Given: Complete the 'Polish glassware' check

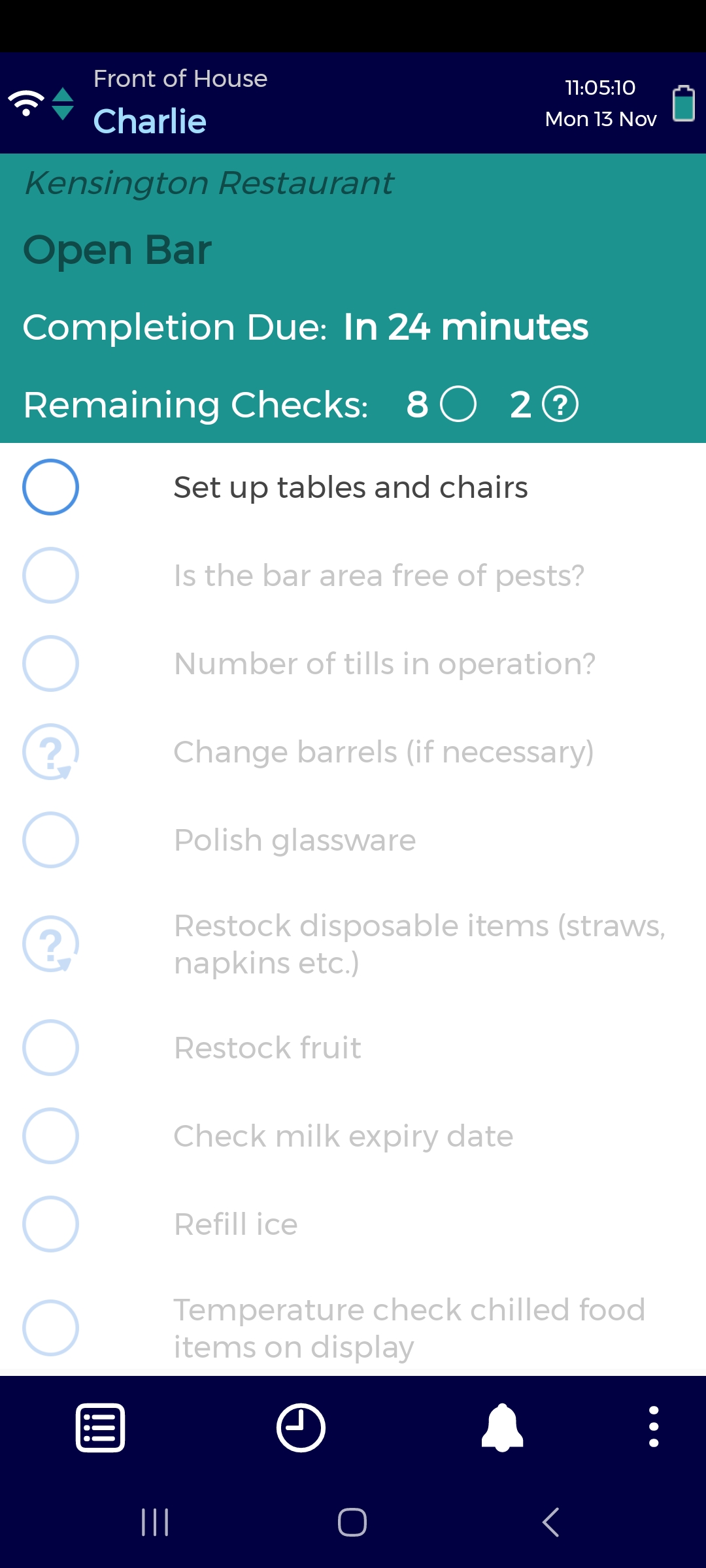Looking at the screenshot, I should (50, 840).
